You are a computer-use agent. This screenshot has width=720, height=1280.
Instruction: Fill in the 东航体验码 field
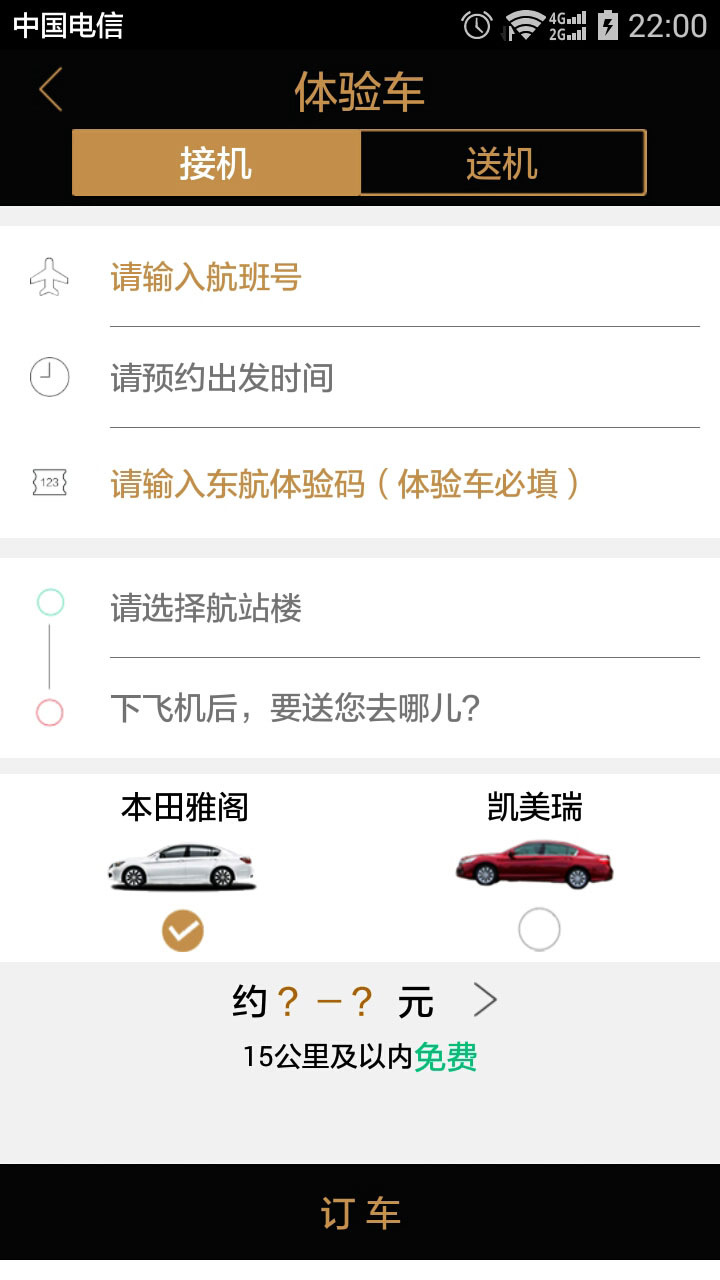point(400,485)
